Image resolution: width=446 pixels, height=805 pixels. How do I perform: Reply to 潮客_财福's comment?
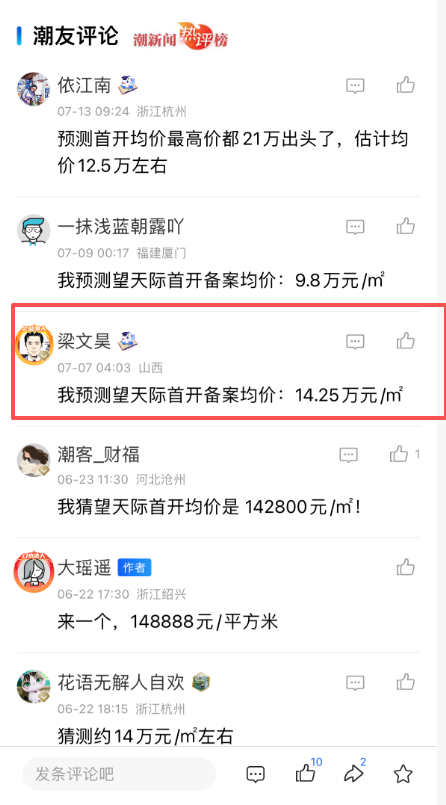click(x=348, y=454)
